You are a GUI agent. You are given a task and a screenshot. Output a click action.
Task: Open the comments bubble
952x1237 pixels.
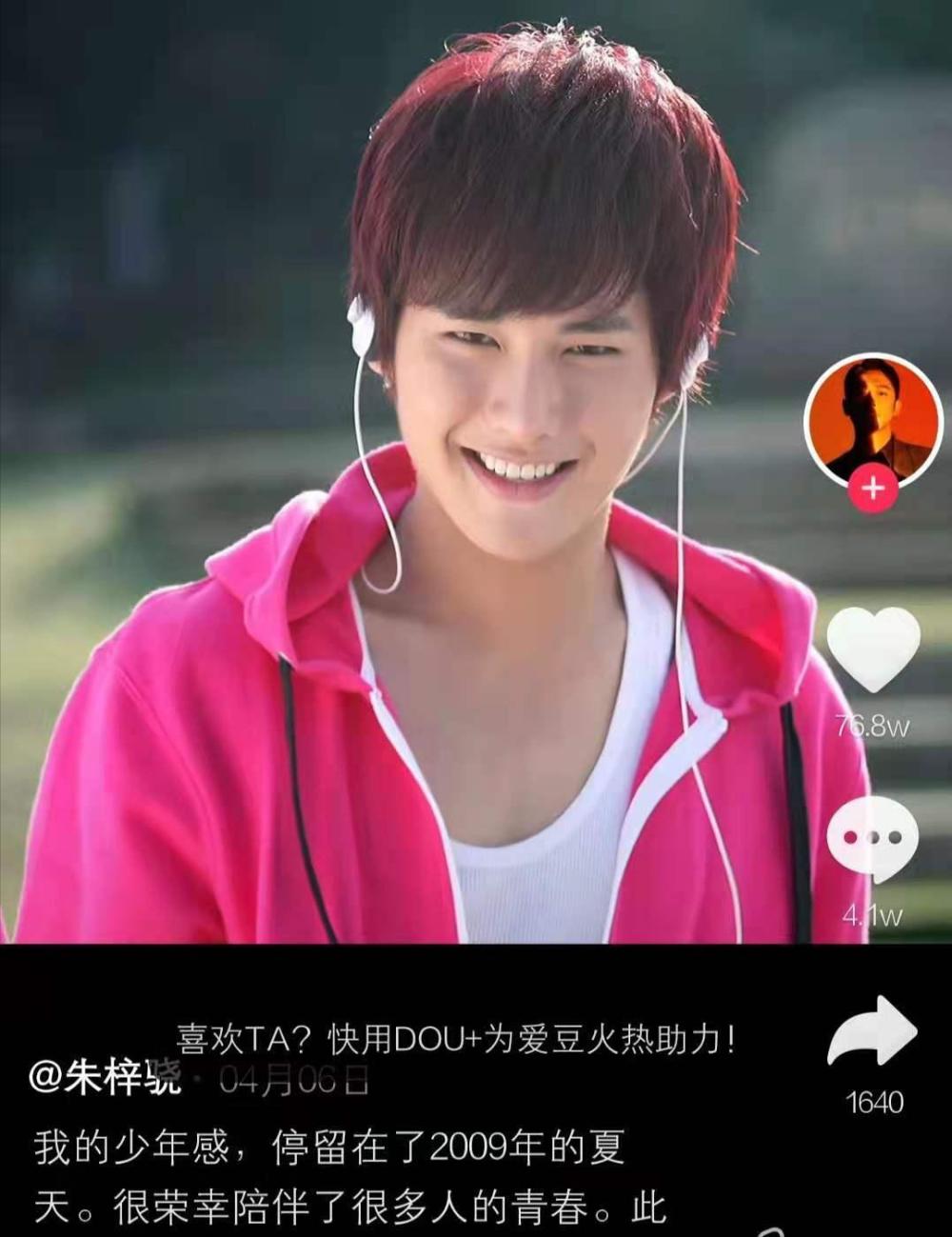click(873, 839)
